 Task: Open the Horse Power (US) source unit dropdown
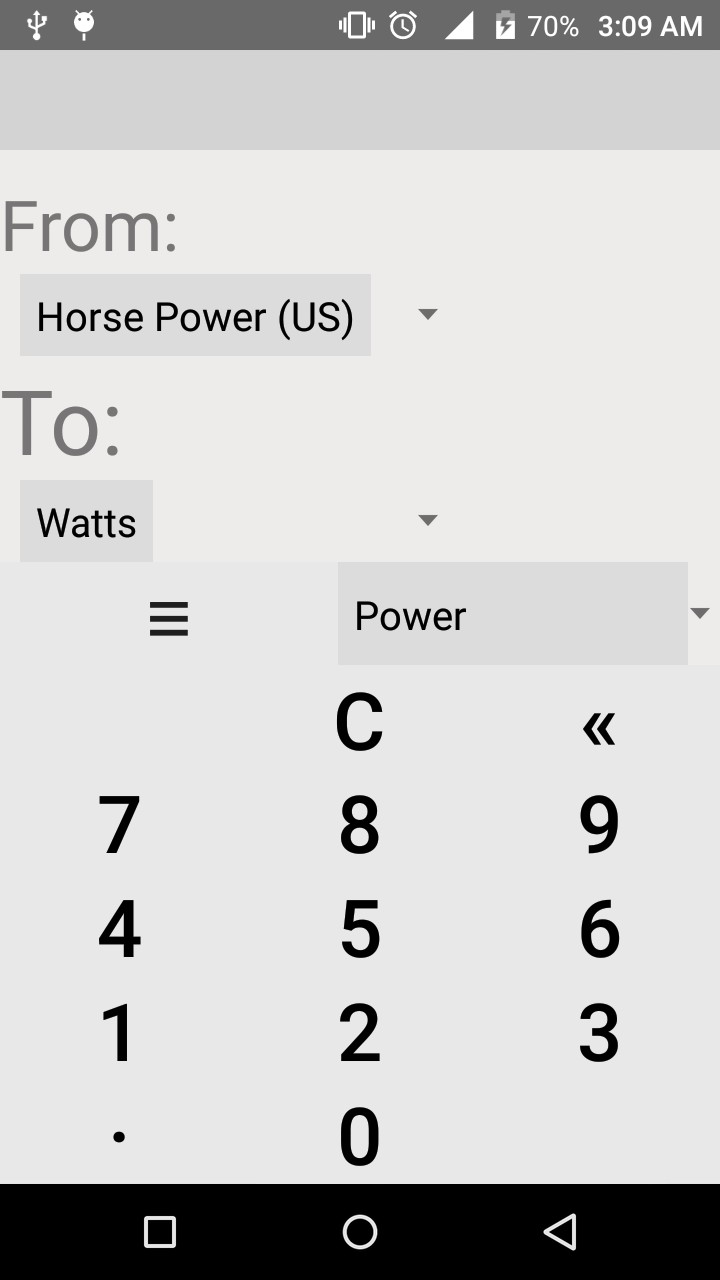pos(230,316)
